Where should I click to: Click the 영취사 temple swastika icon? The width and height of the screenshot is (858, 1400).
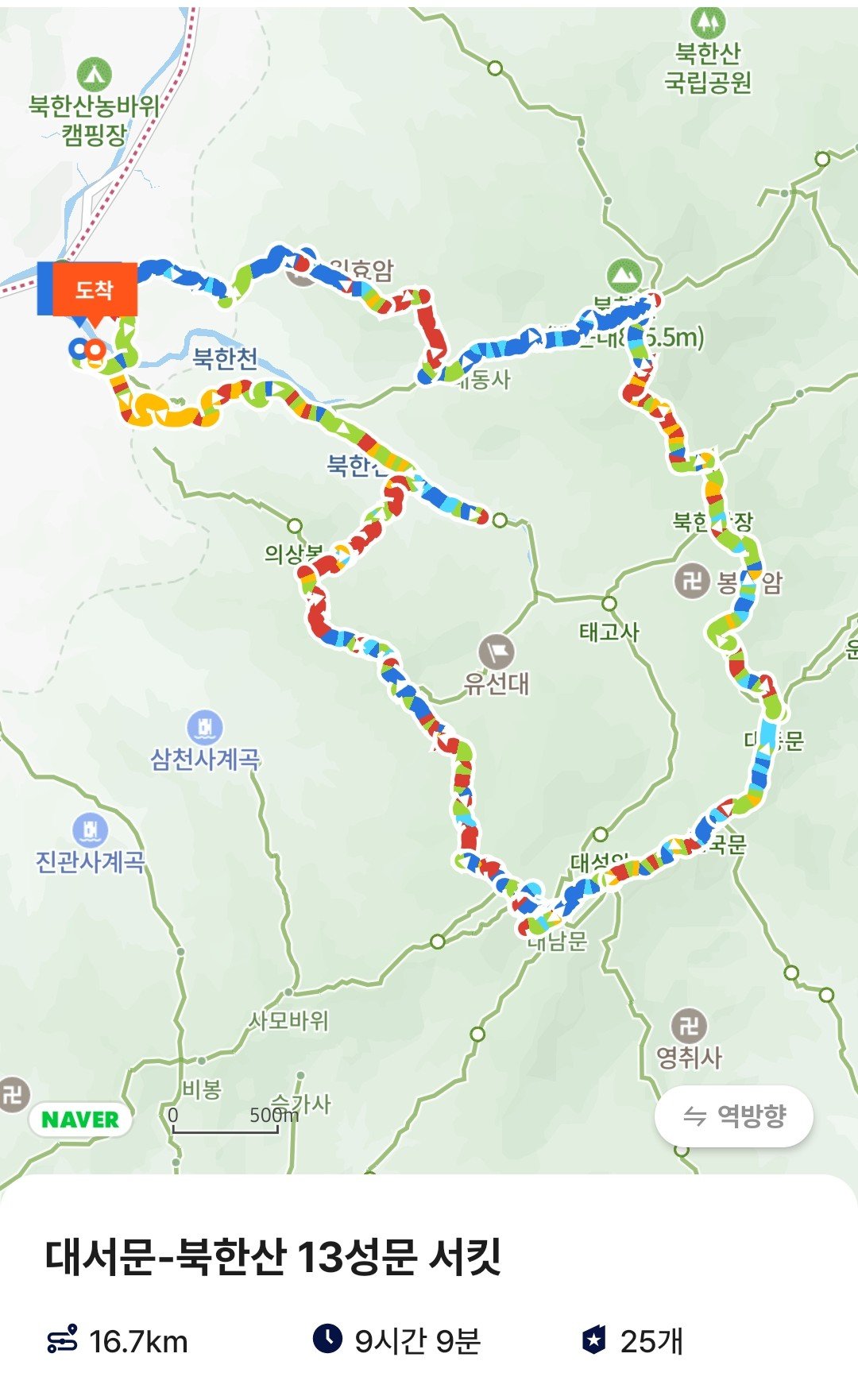pyautogui.click(x=688, y=1025)
